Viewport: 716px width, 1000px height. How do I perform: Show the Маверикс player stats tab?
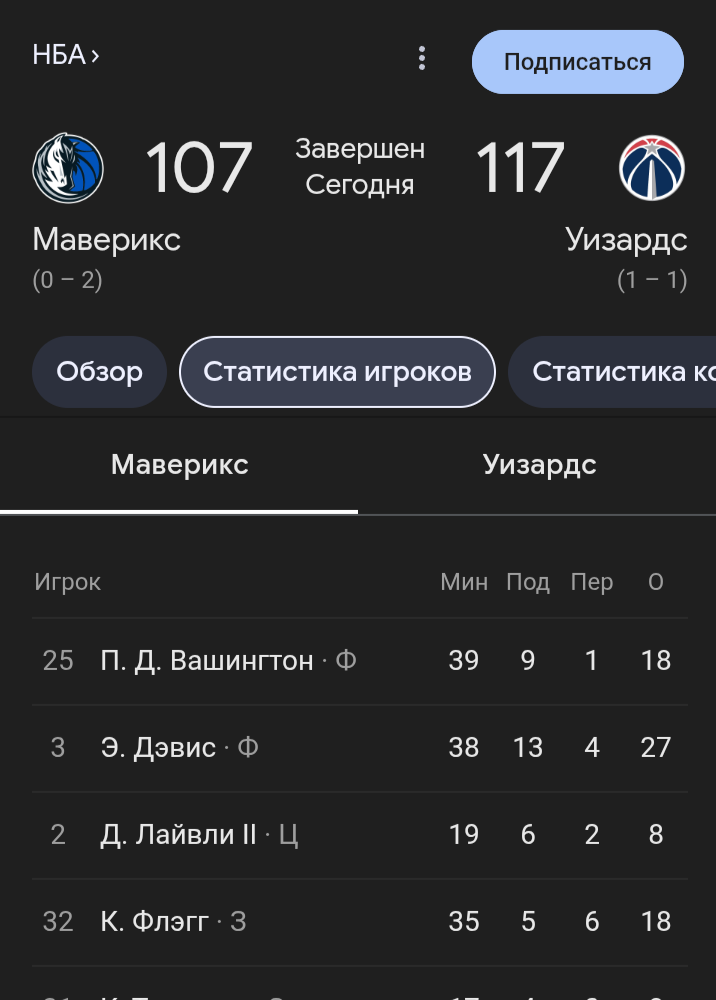pyautogui.click(x=180, y=465)
